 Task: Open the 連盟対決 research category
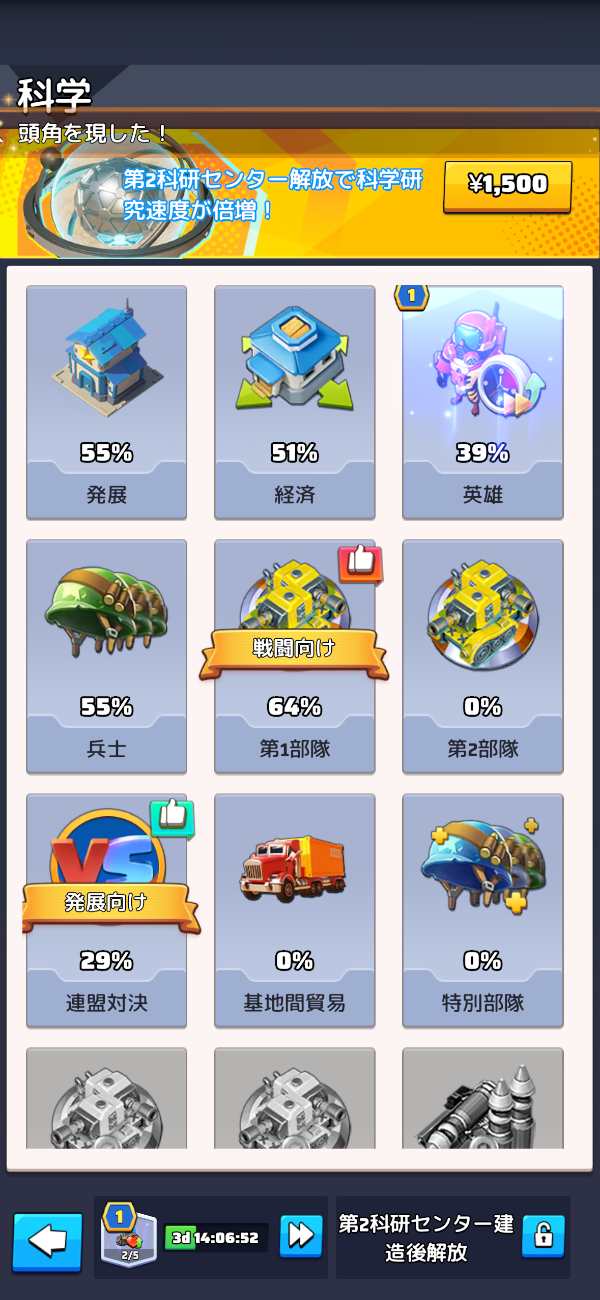point(106,910)
